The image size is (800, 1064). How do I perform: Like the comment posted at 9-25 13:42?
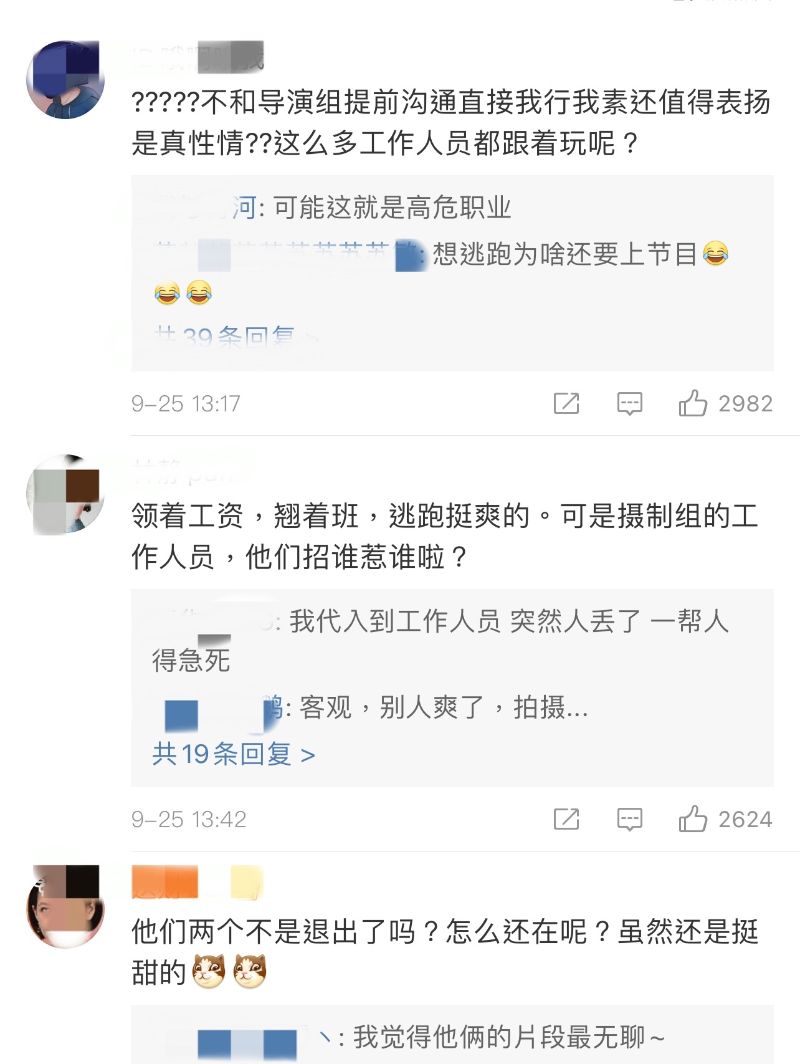693,820
